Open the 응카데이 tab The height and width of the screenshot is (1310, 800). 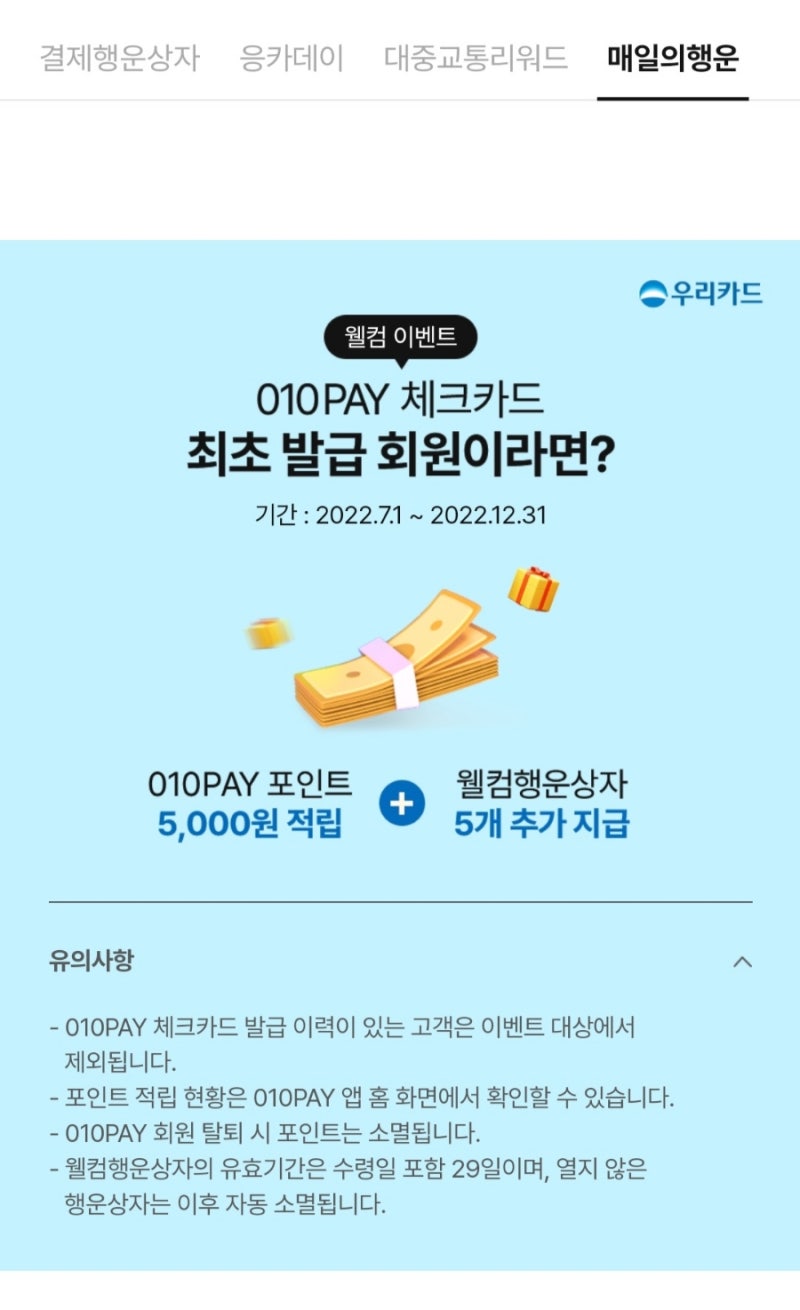pos(289,58)
